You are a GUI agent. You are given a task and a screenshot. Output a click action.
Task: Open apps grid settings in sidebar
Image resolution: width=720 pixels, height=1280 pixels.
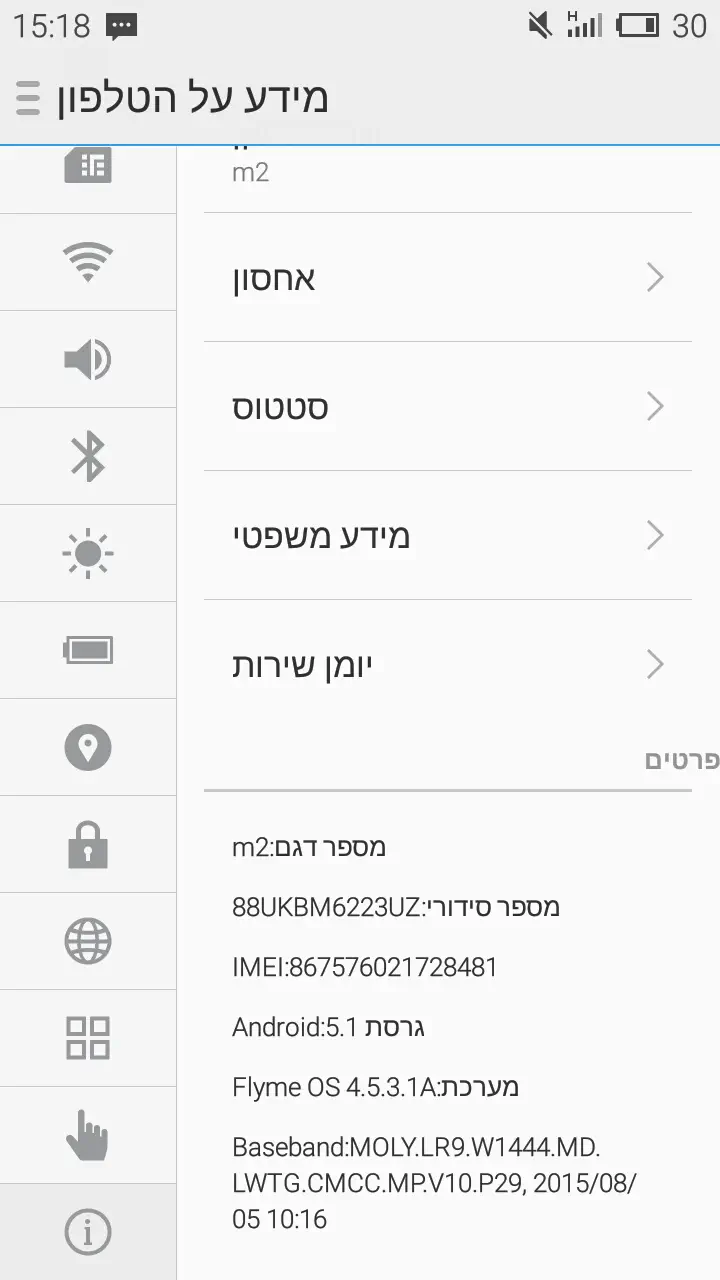pos(88,1038)
